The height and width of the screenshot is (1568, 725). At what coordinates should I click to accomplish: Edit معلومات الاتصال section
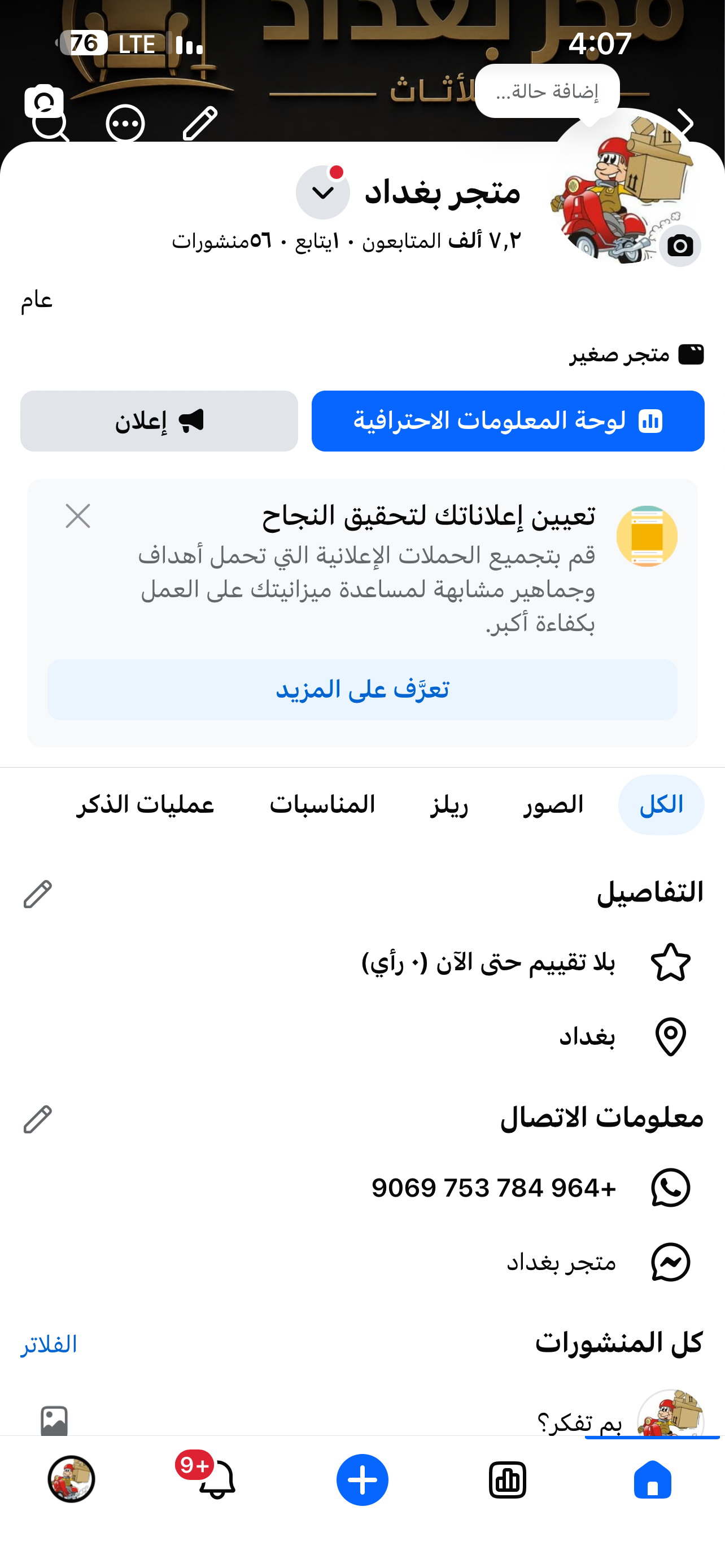click(x=38, y=1119)
